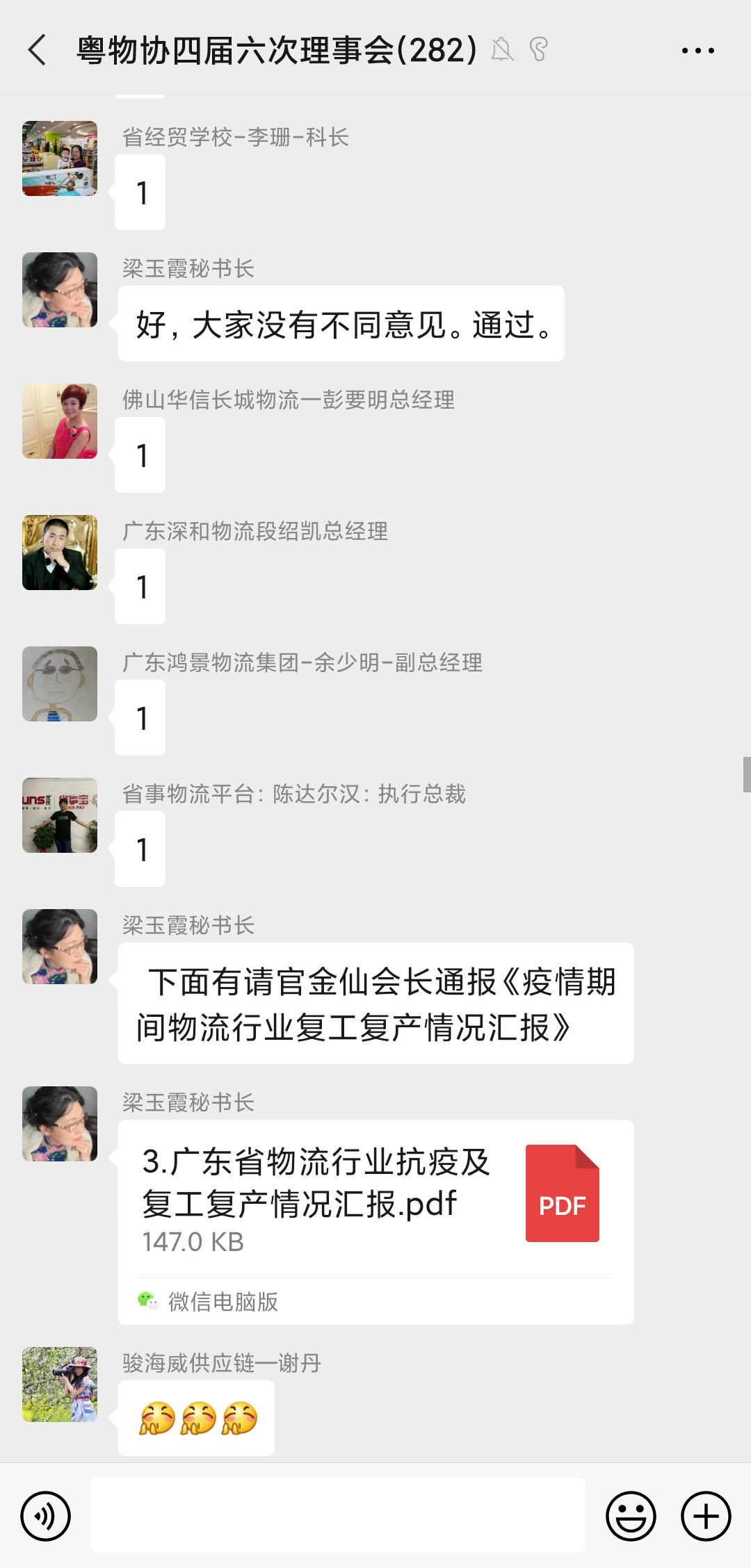View 段绍凯总经理's avatar profile

[60, 553]
